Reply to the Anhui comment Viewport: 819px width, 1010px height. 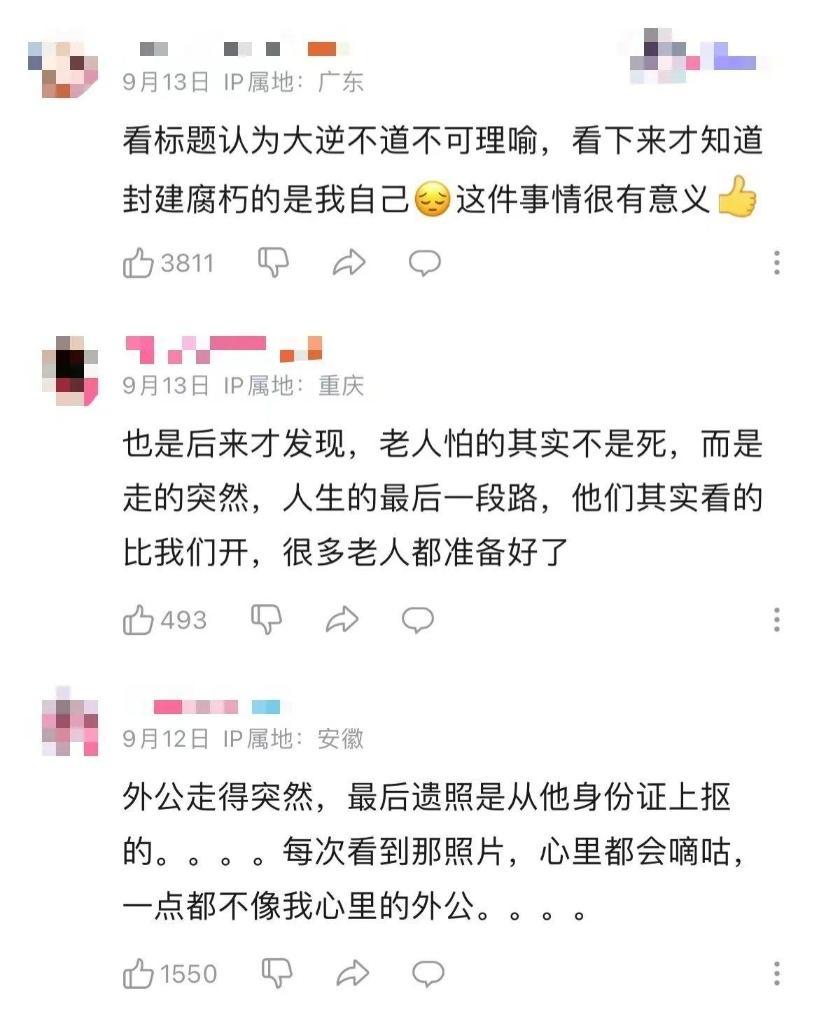pos(429,973)
